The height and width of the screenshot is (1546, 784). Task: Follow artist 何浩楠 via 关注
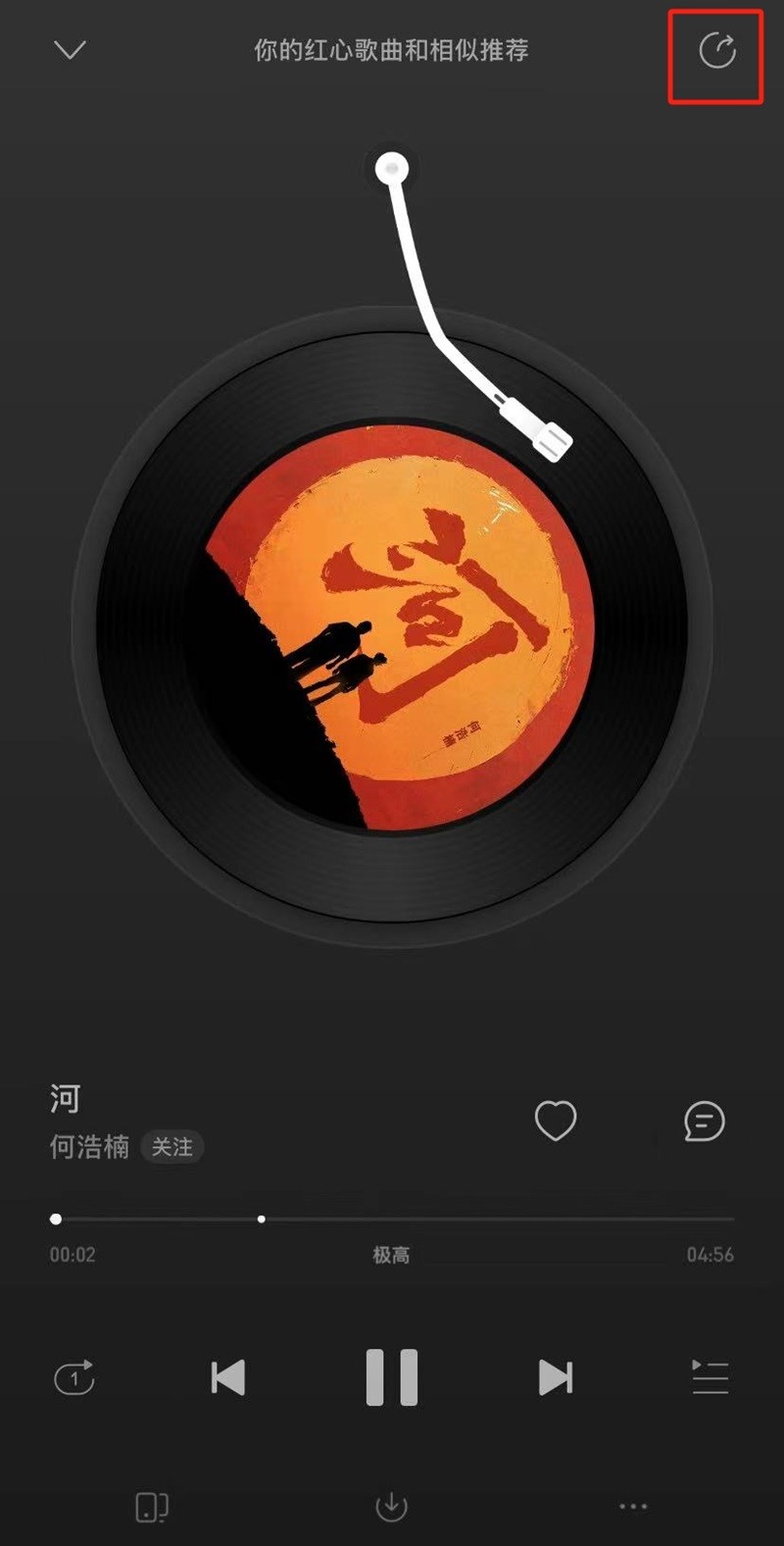(x=172, y=1147)
